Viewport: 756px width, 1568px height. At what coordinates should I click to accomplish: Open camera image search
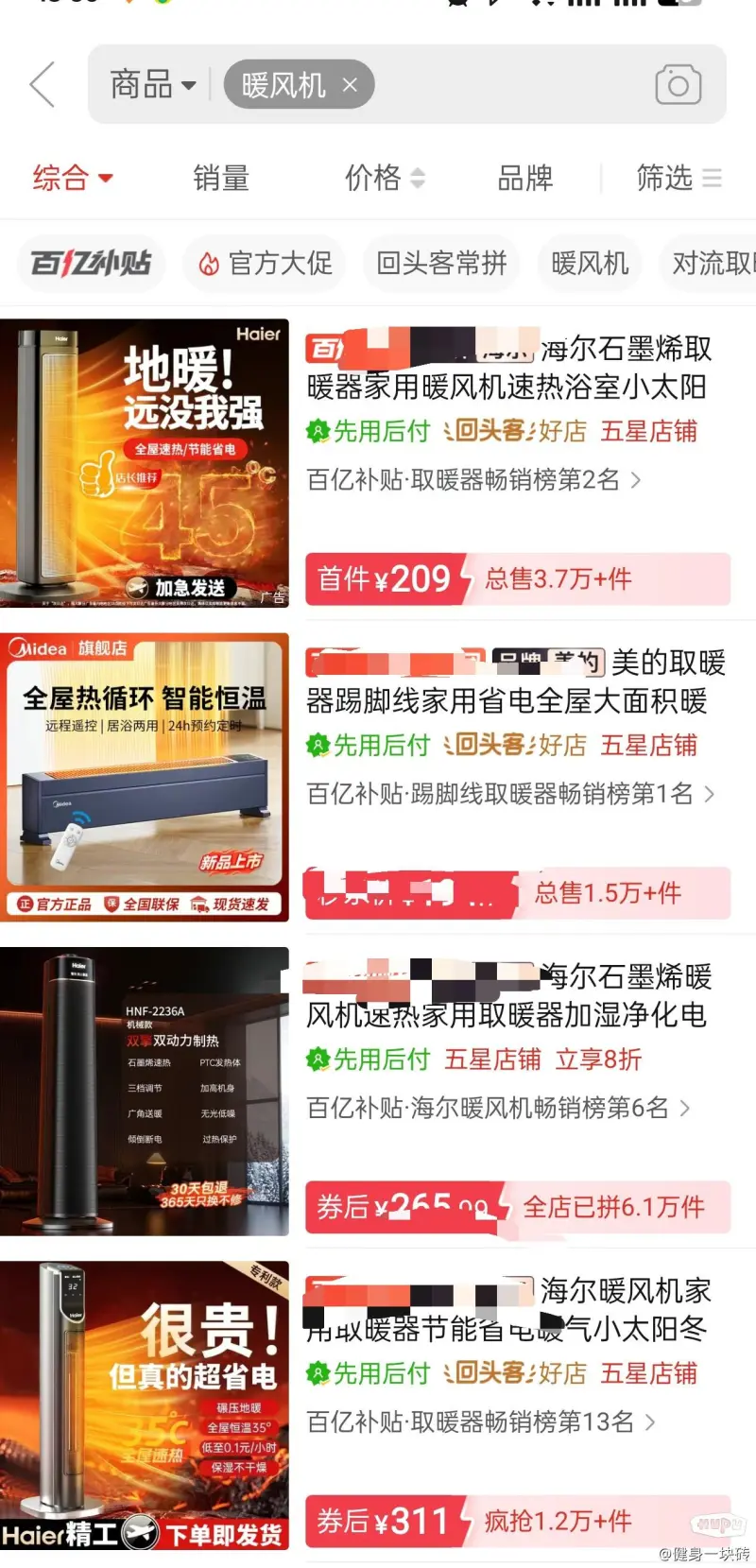tap(678, 85)
